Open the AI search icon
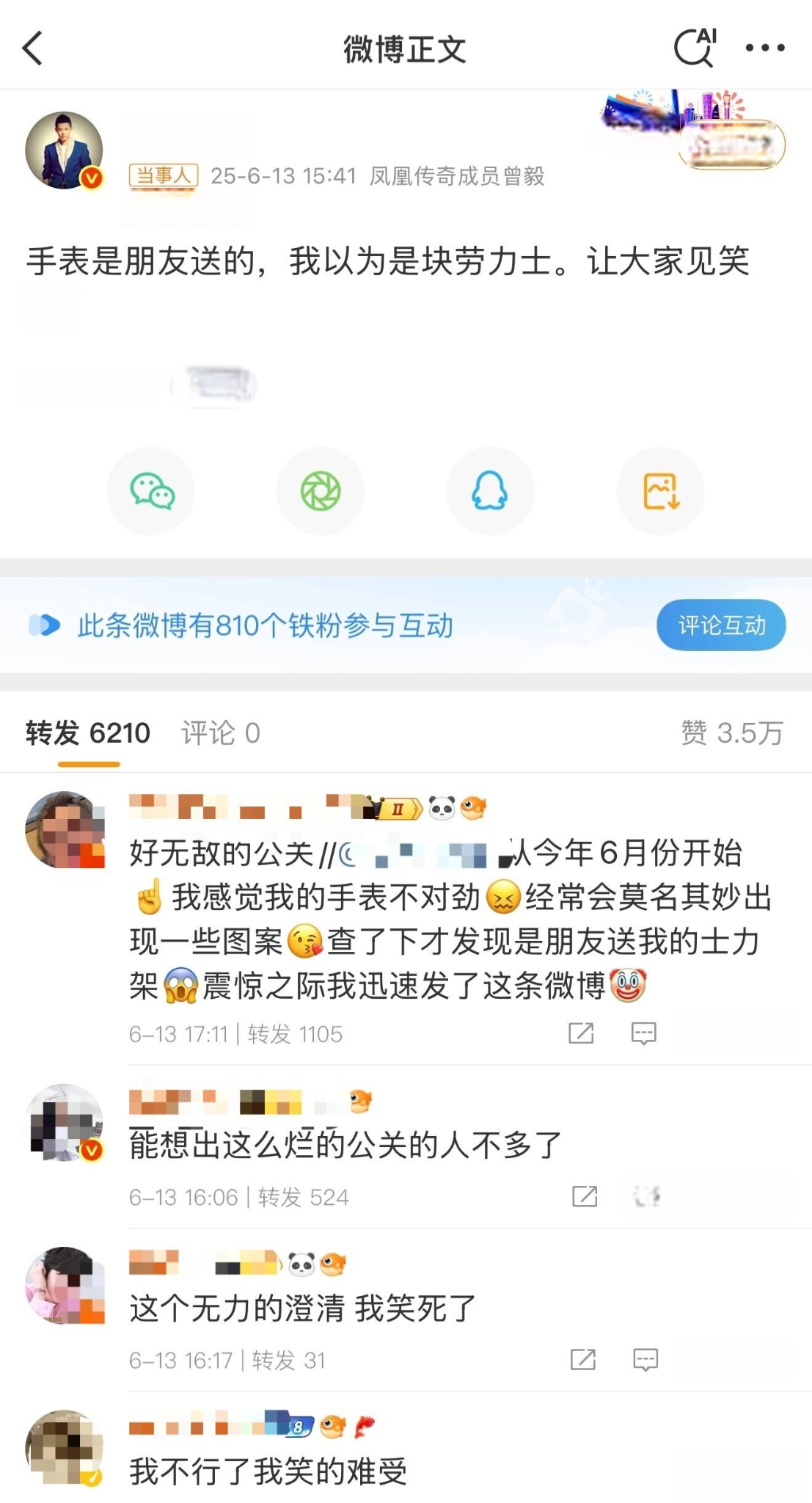 (x=694, y=48)
